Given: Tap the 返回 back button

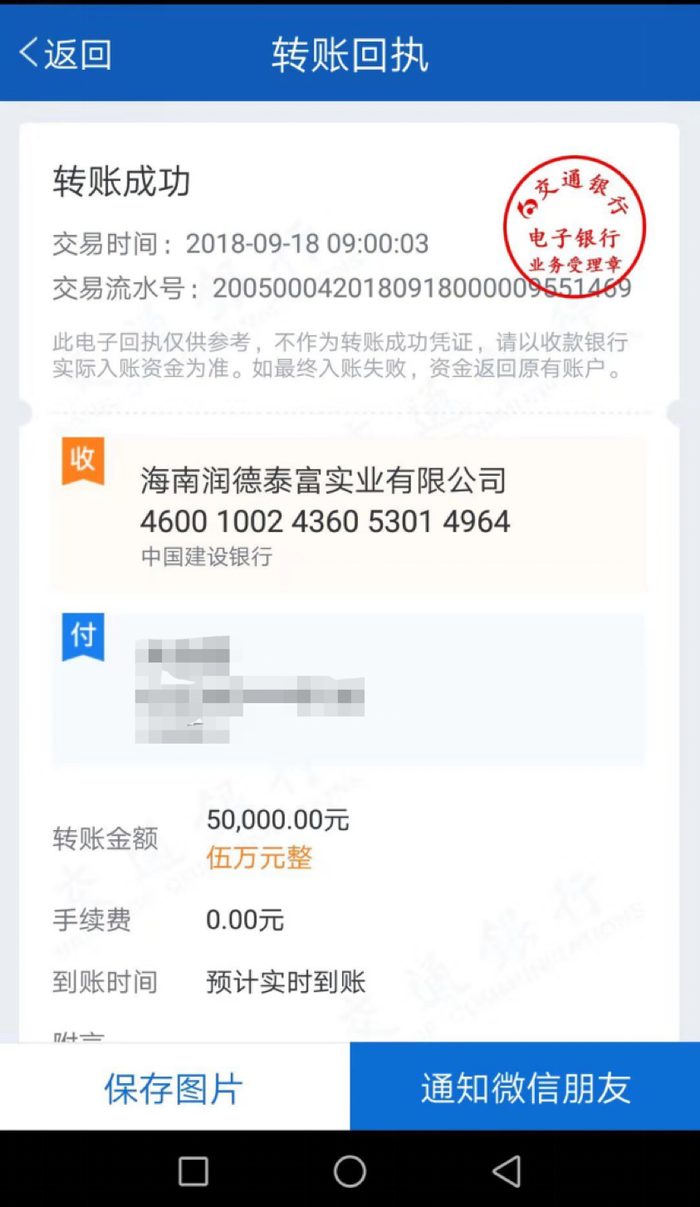Looking at the screenshot, I should click(65, 55).
